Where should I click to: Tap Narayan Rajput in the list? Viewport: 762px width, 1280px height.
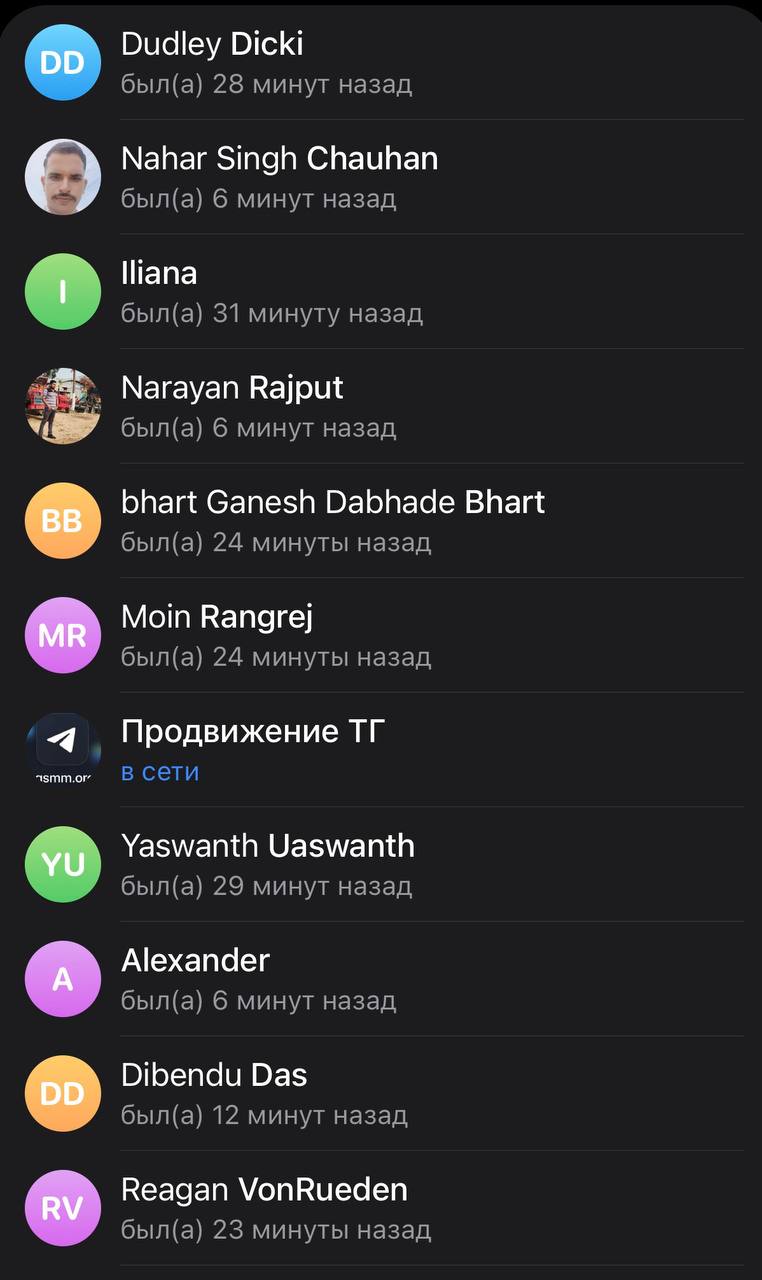[381, 406]
